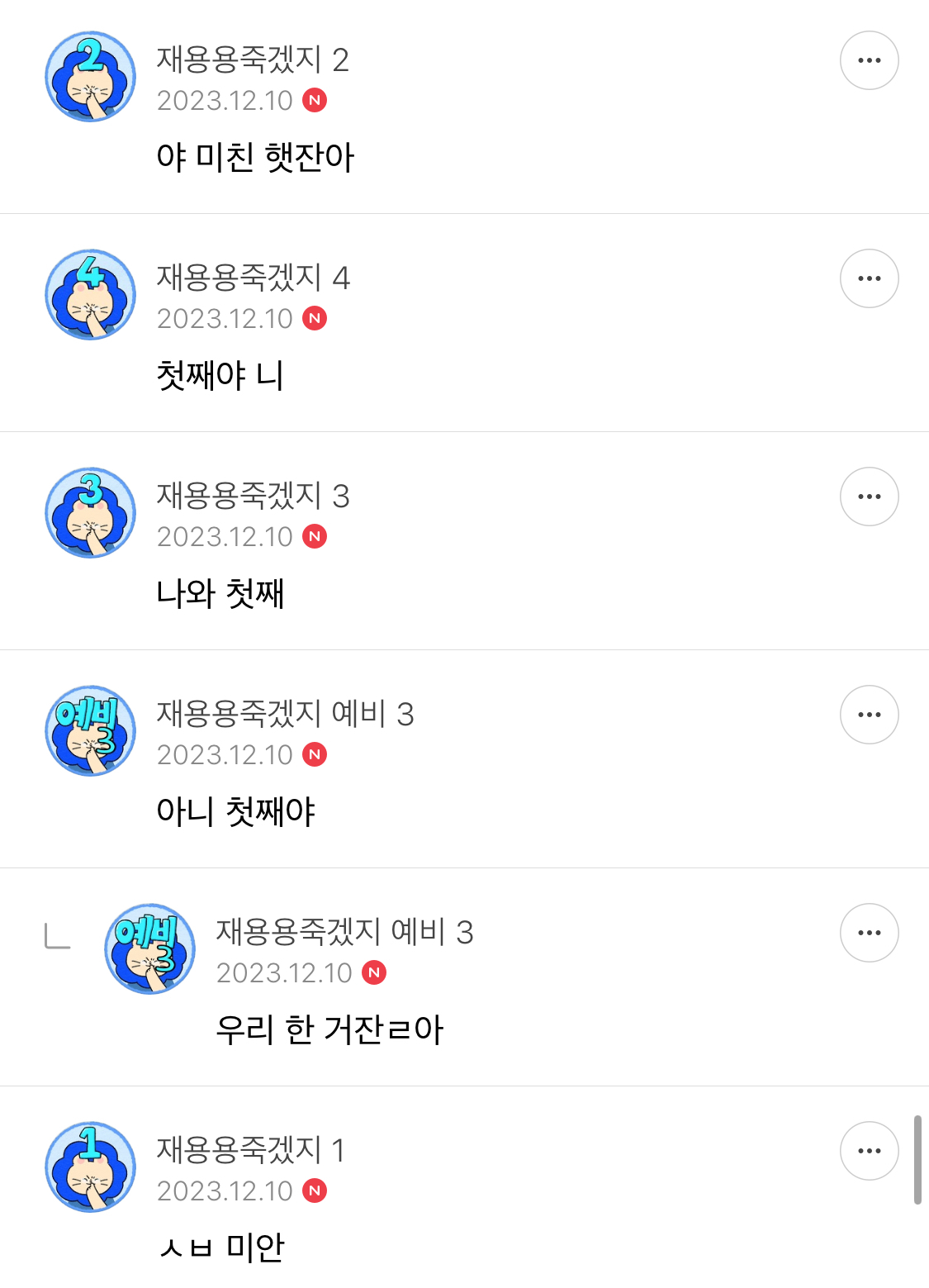The width and height of the screenshot is (929, 1288).
Task: Select the comment text ㅅㅂ 미안
Action: (x=220, y=1250)
